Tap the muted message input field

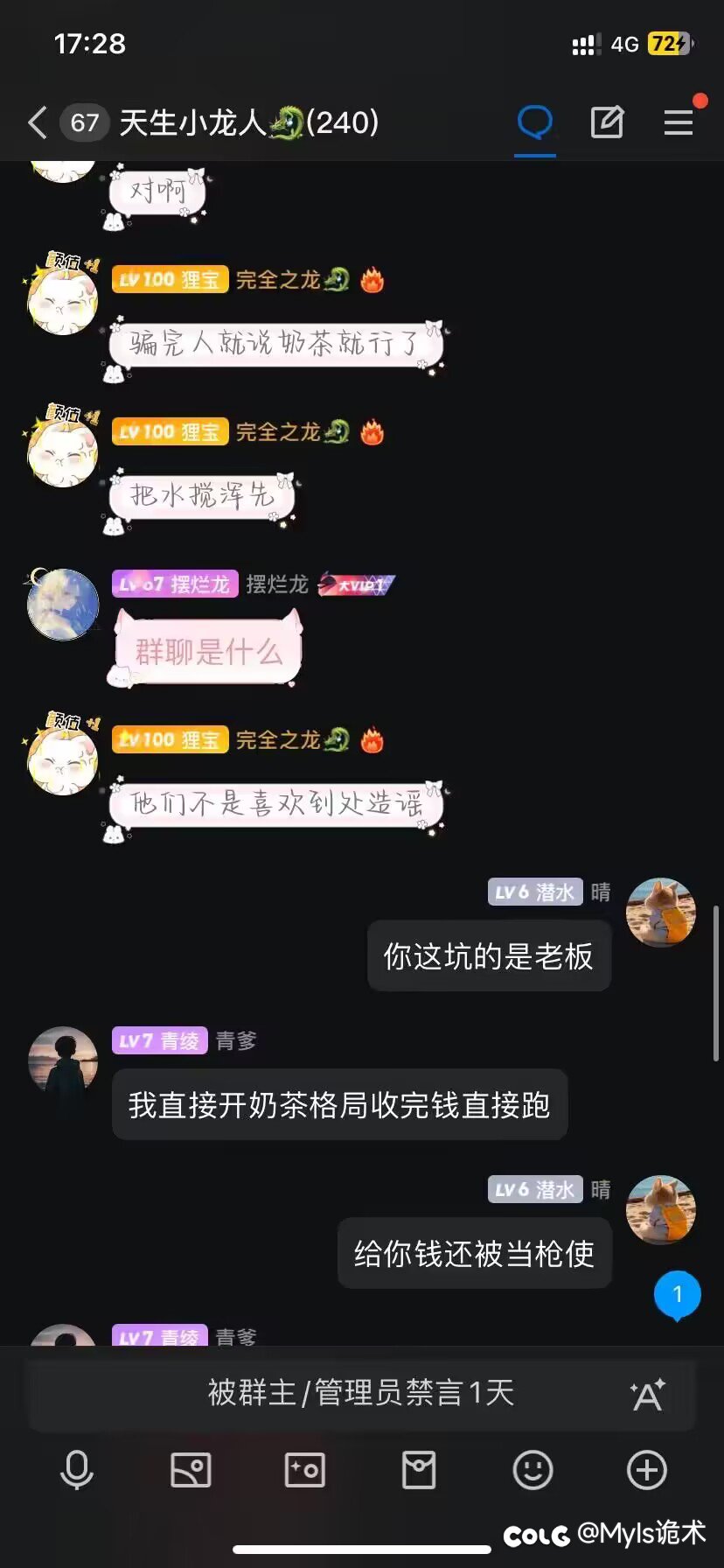click(360, 1393)
